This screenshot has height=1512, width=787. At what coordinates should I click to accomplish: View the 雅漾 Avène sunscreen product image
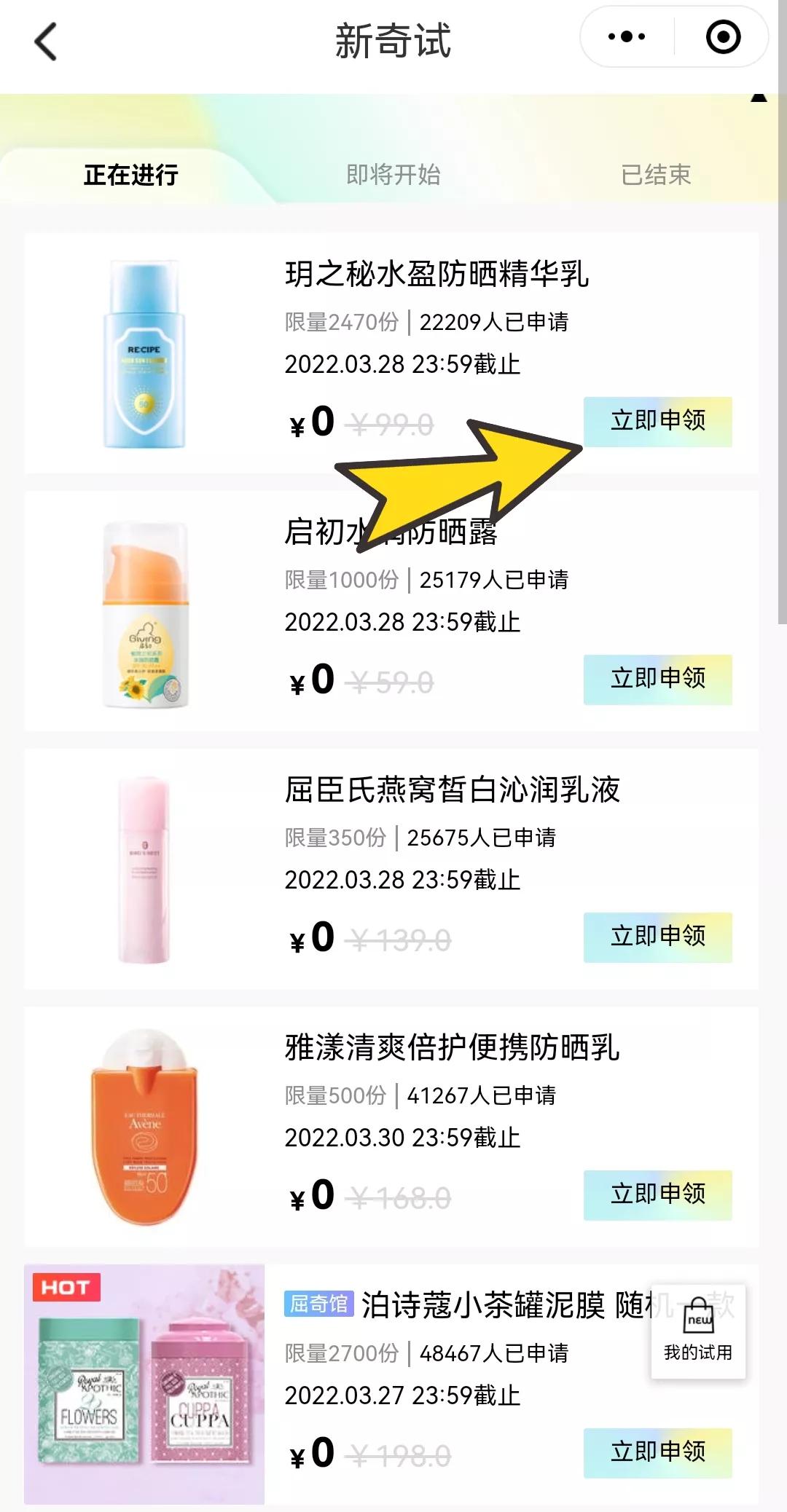point(144,1127)
